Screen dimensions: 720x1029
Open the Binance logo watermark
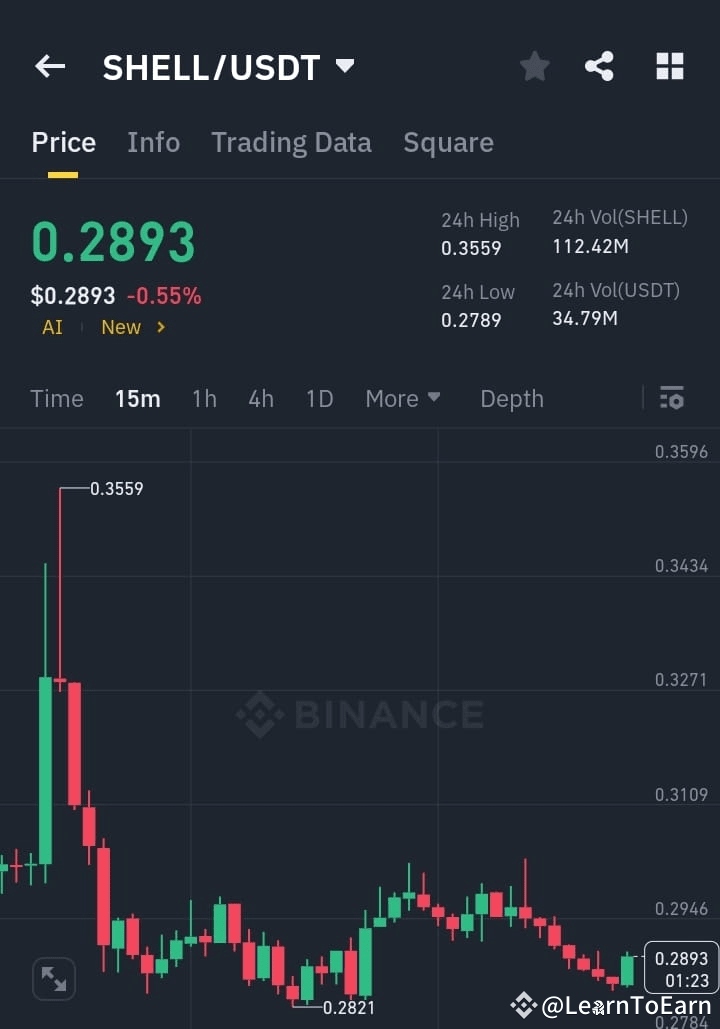coord(358,713)
